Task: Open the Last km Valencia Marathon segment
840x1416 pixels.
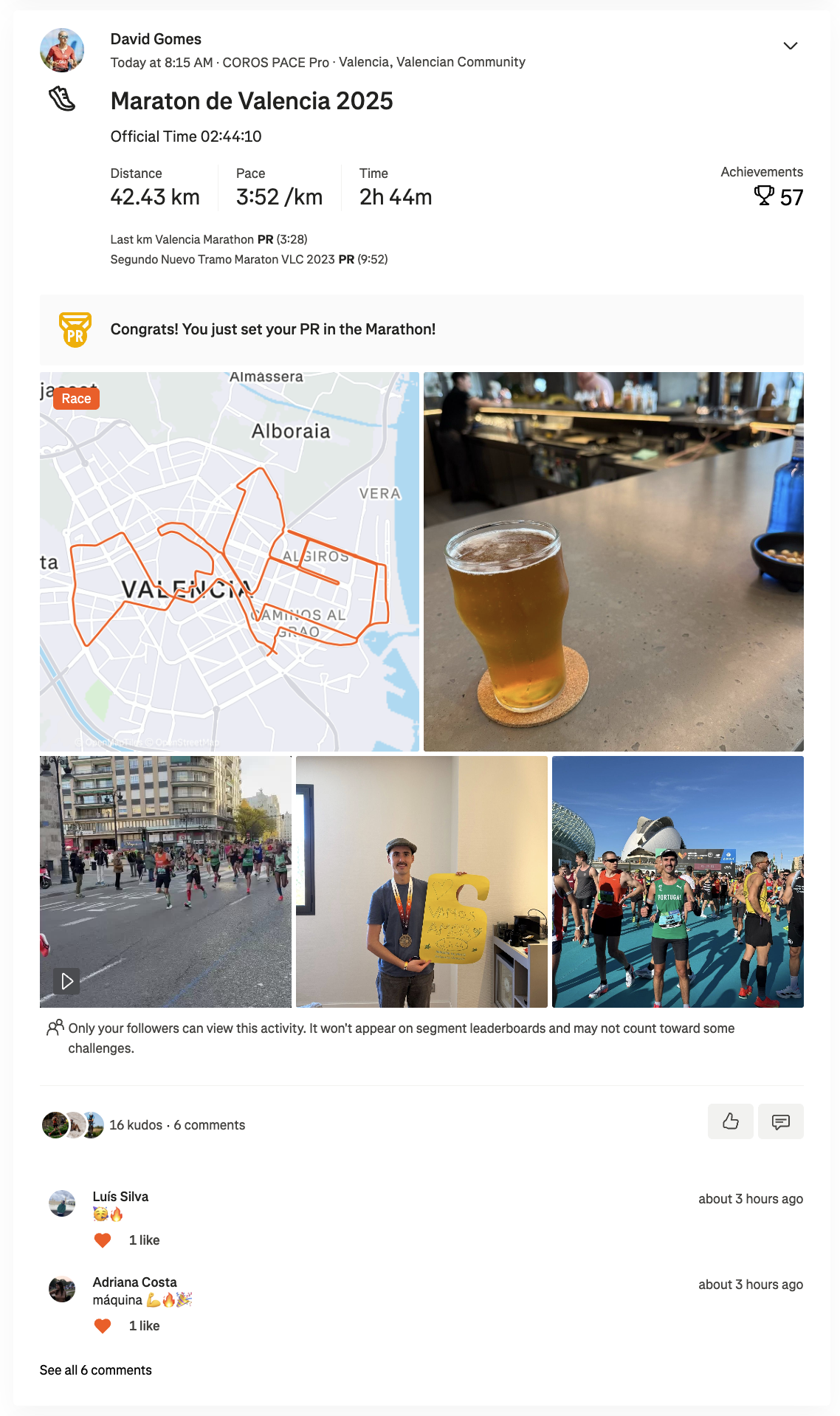Action: point(182,239)
